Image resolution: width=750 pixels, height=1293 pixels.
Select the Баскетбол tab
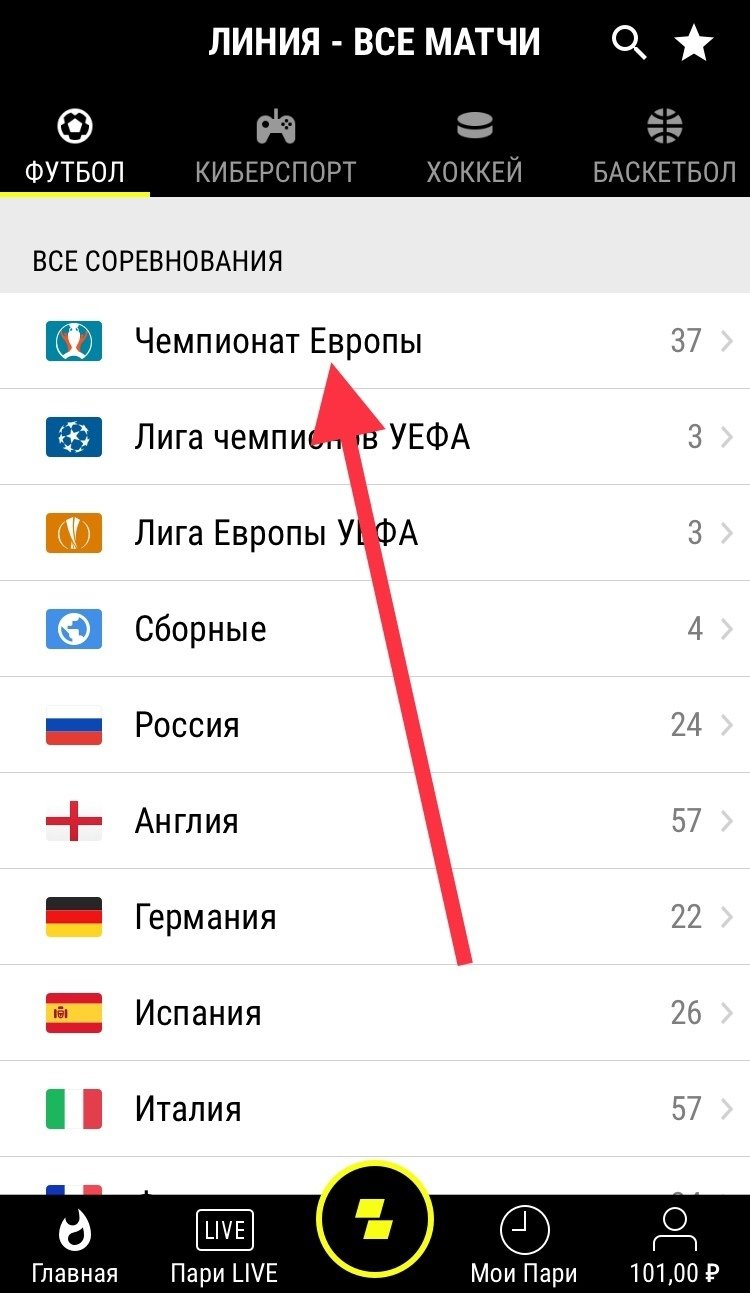pos(664,148)
